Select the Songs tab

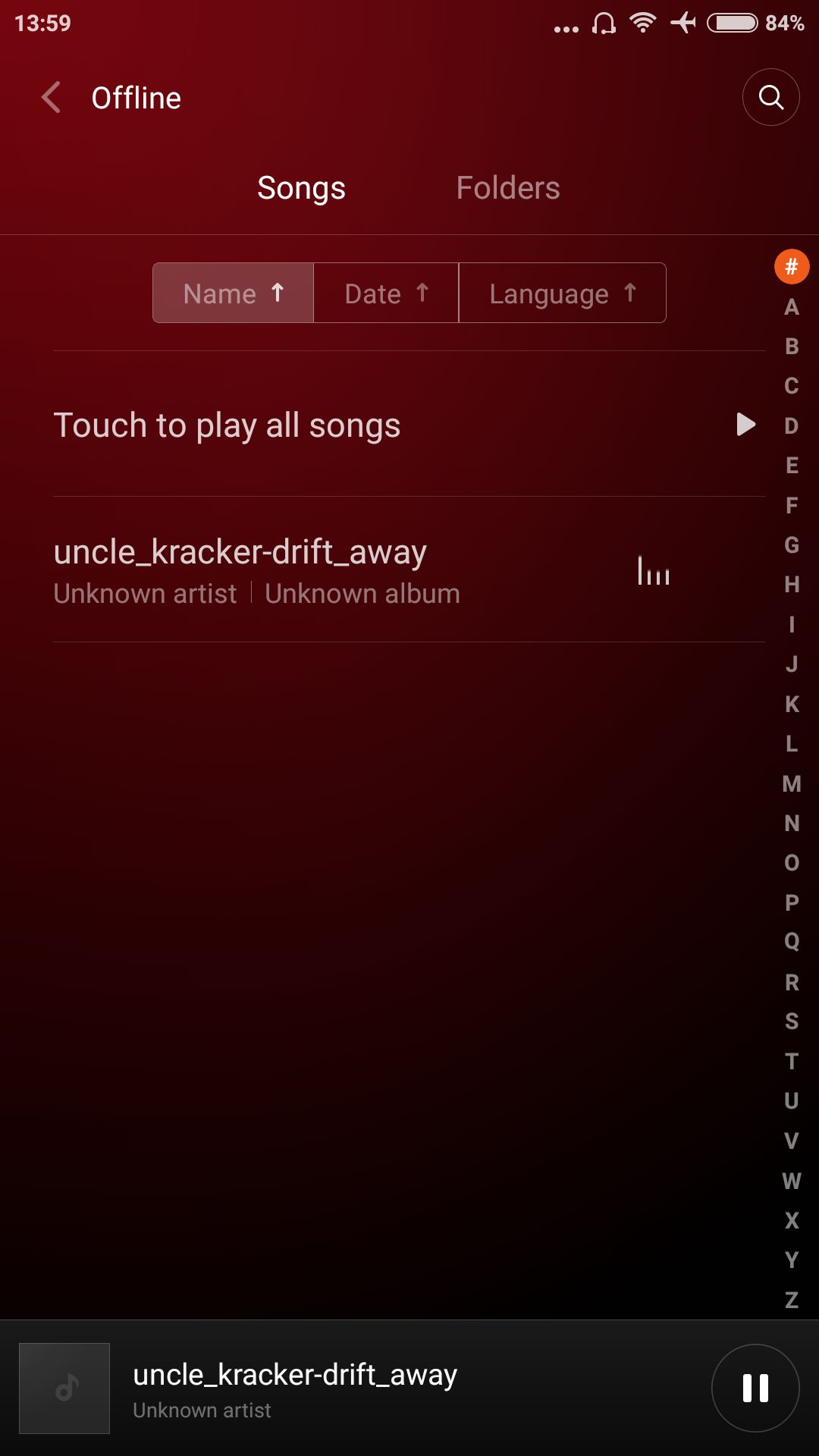click(x=301, y=188)
